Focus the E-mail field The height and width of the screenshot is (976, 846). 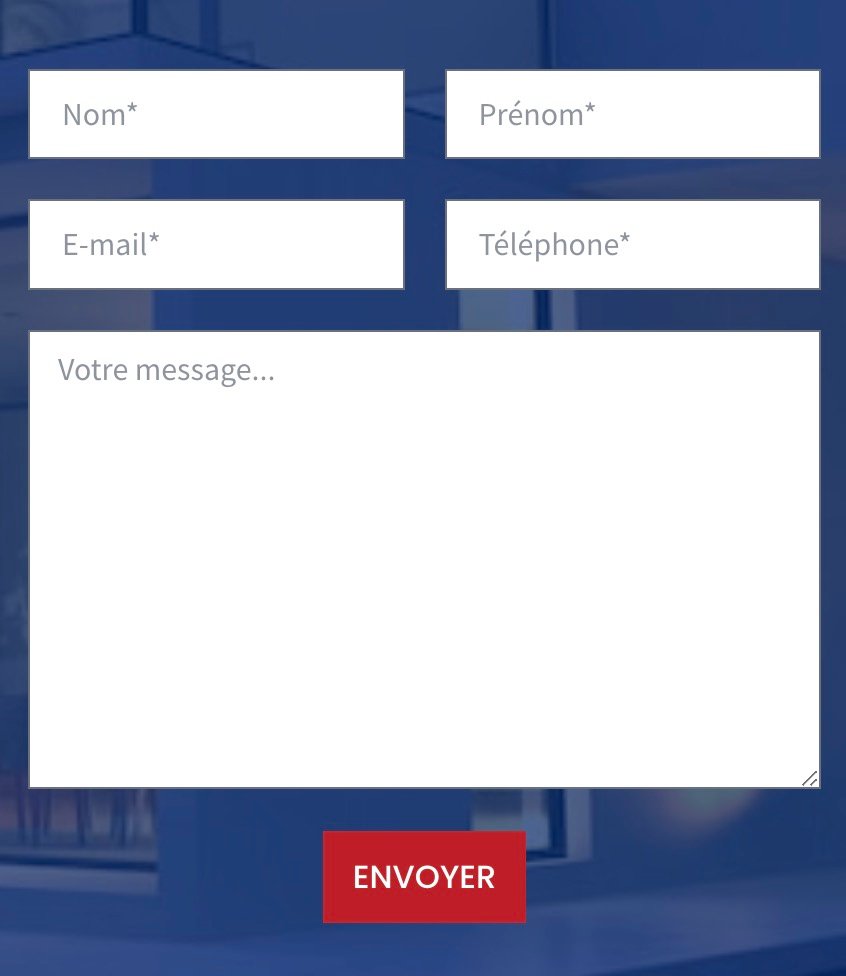(x=216, y=244)
